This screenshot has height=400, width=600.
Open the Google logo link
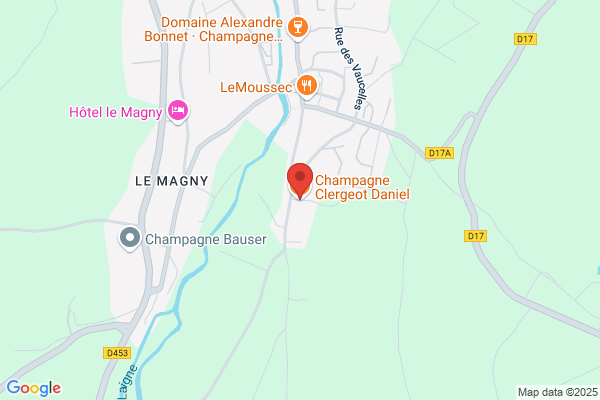pos(34,388)
